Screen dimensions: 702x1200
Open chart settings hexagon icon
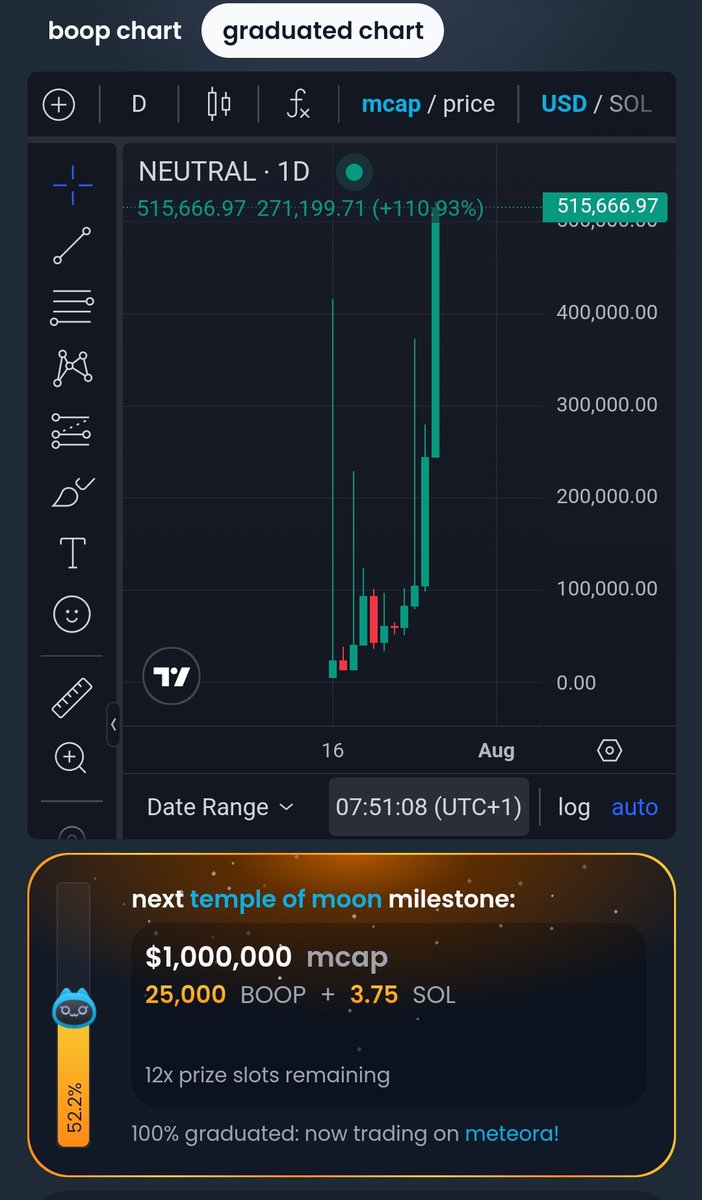(x=609, y=751)
